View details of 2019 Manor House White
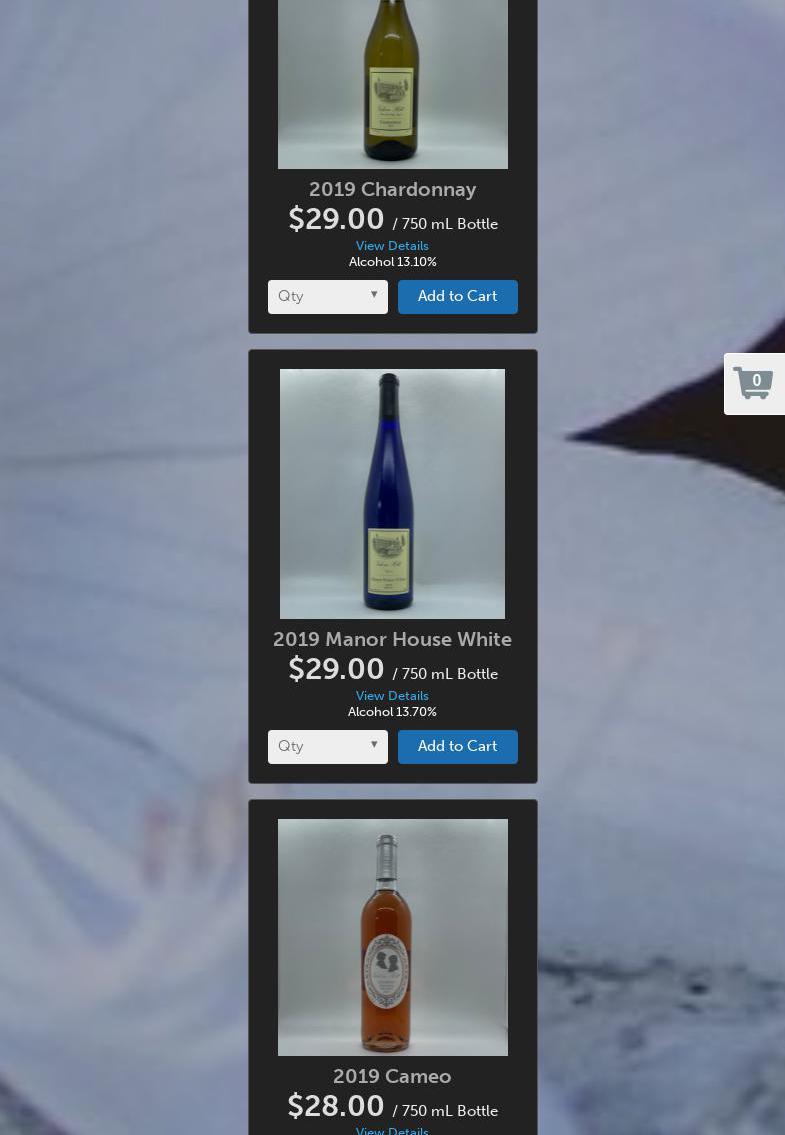 392,696
